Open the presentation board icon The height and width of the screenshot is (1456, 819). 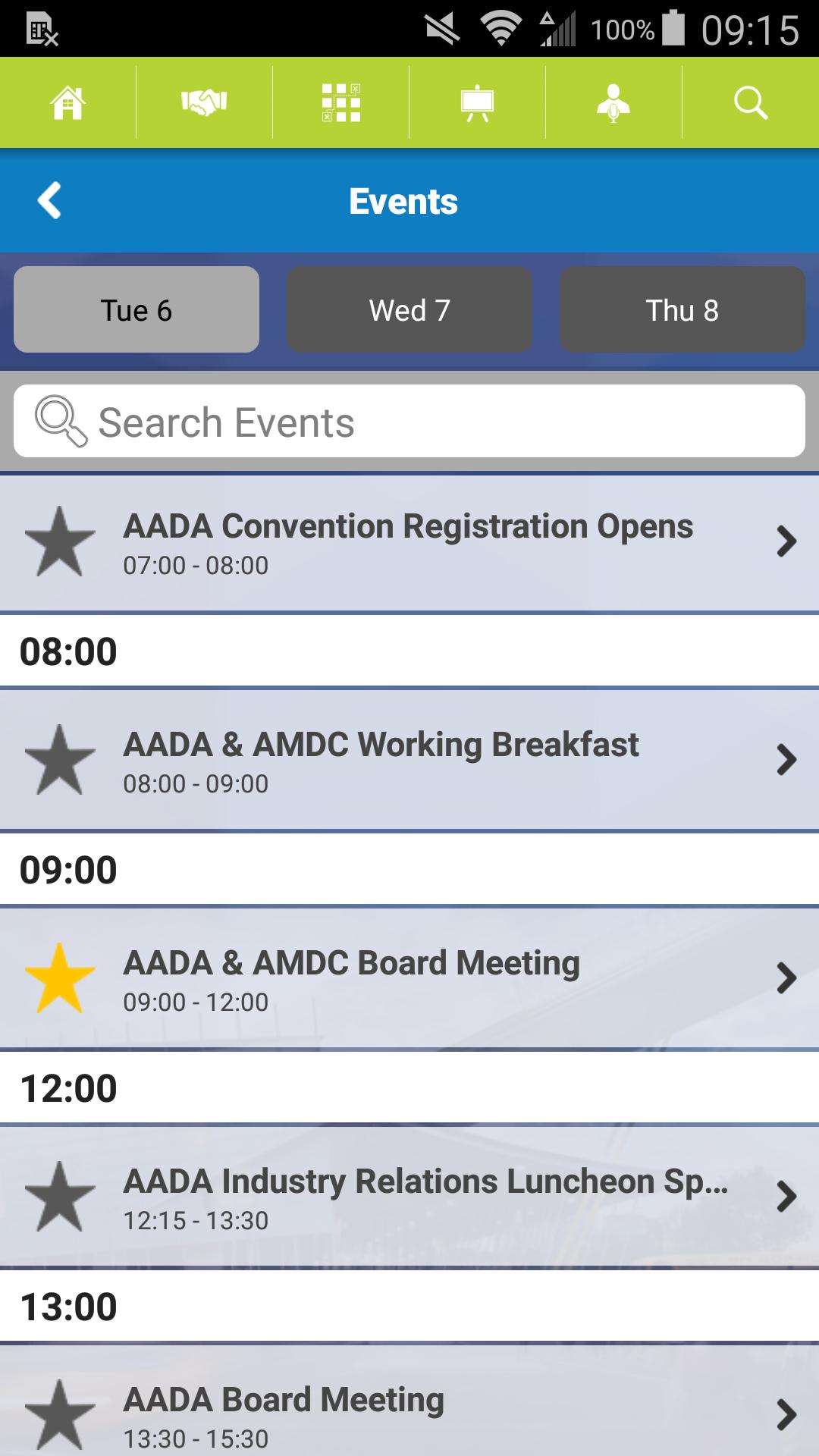point(477,102)
